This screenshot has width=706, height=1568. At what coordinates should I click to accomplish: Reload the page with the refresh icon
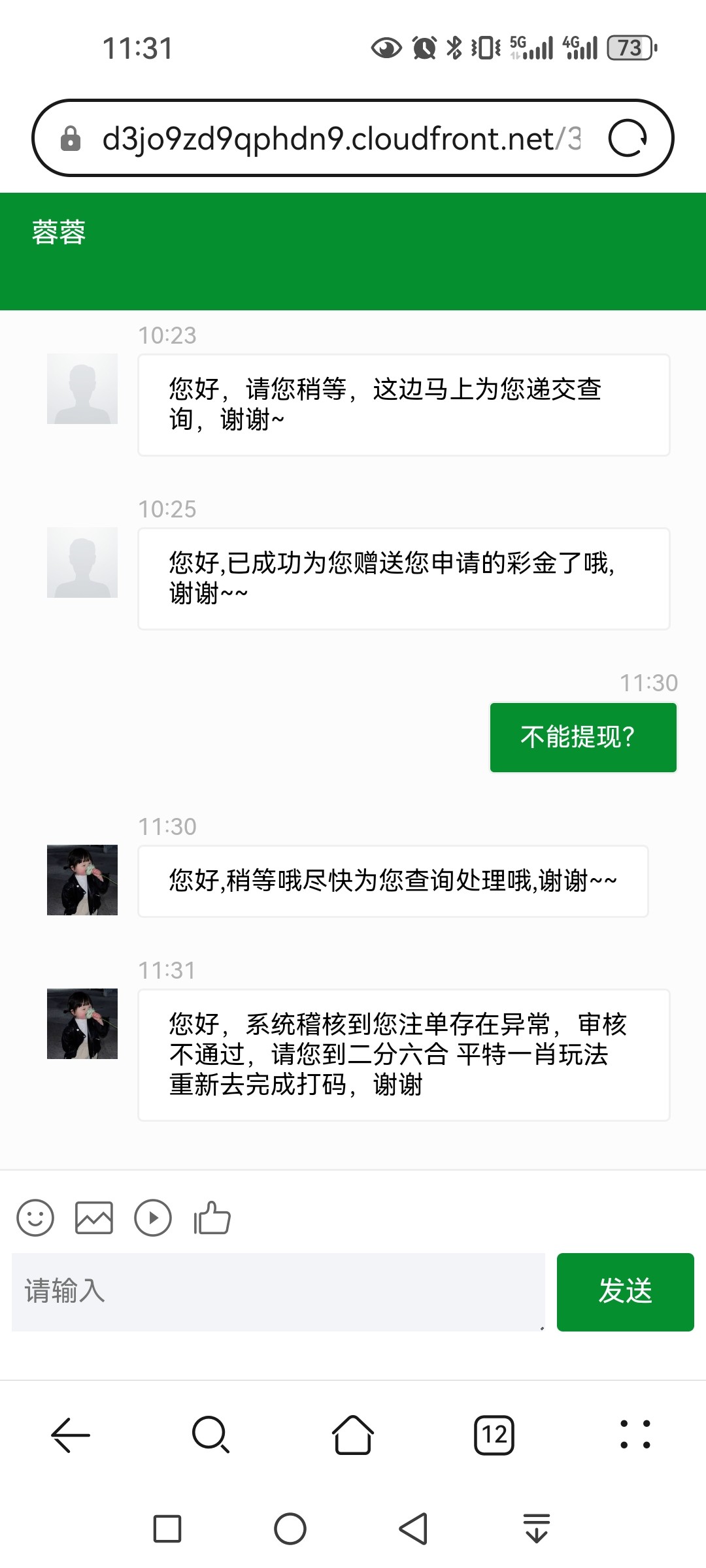pos(628,139)
